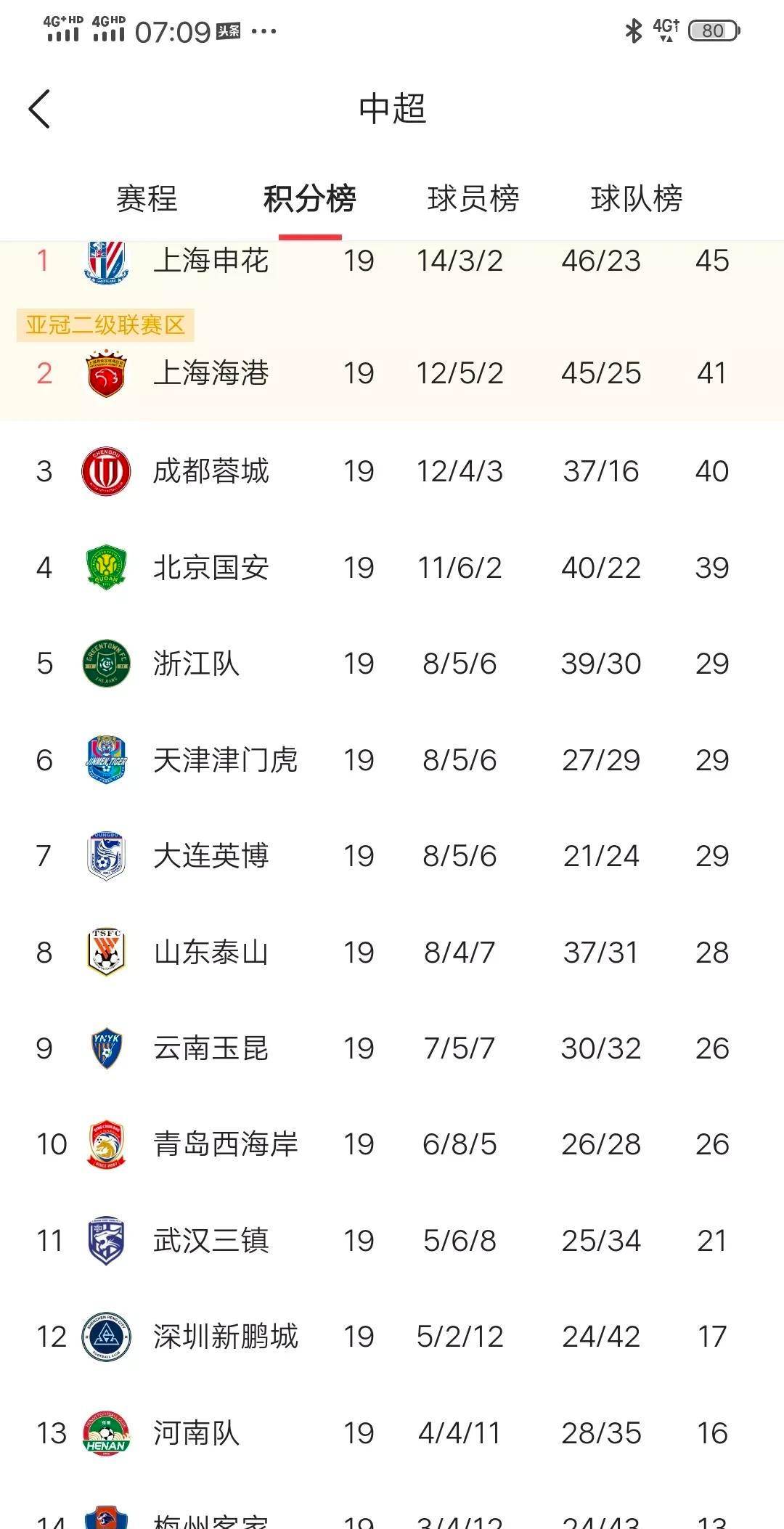Open the 青岛西海岸 team row

pyautogui.click(x=225, y=1144)
